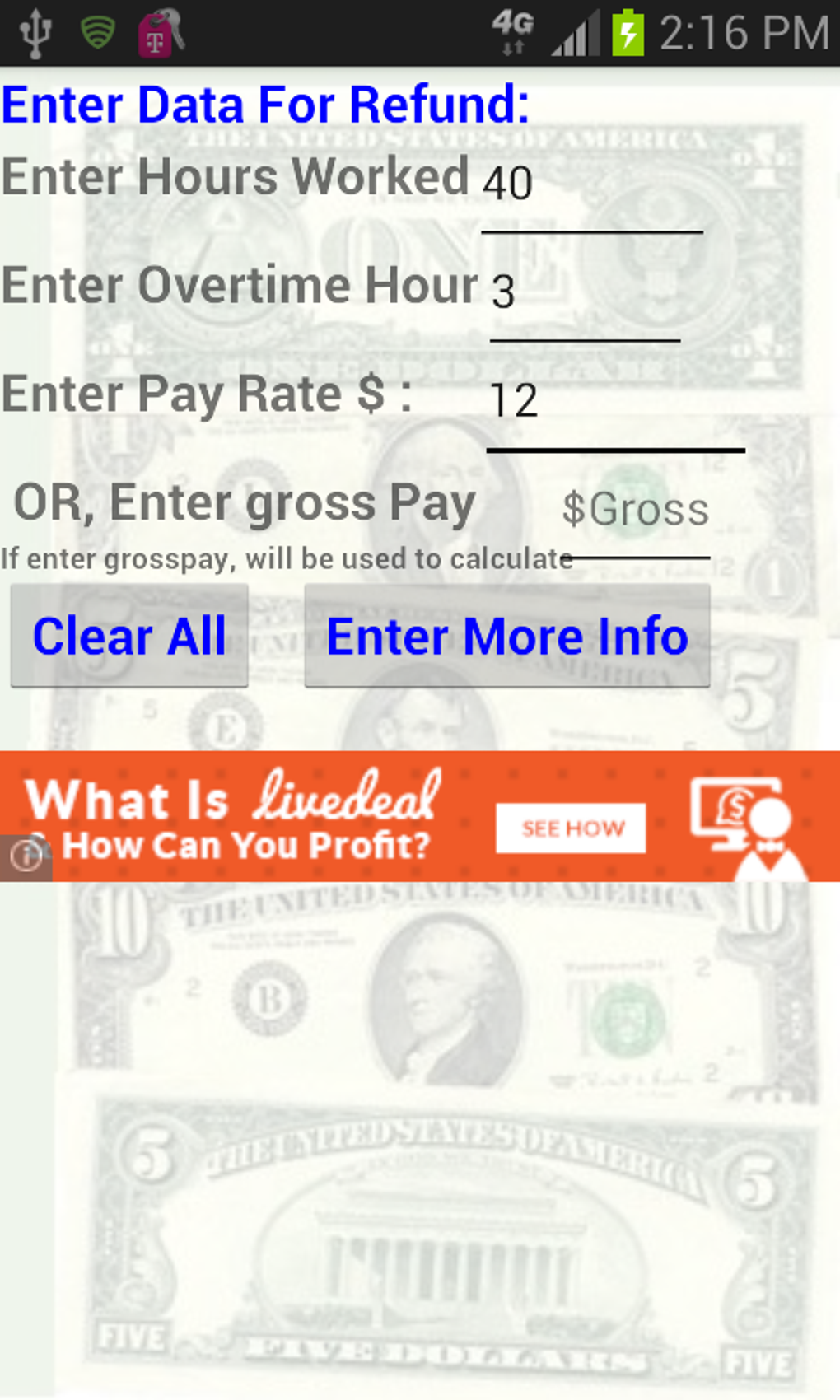Screen dimensions: 840x1400
Task: Tap the Enter More Info button
Action: (506, 636)
